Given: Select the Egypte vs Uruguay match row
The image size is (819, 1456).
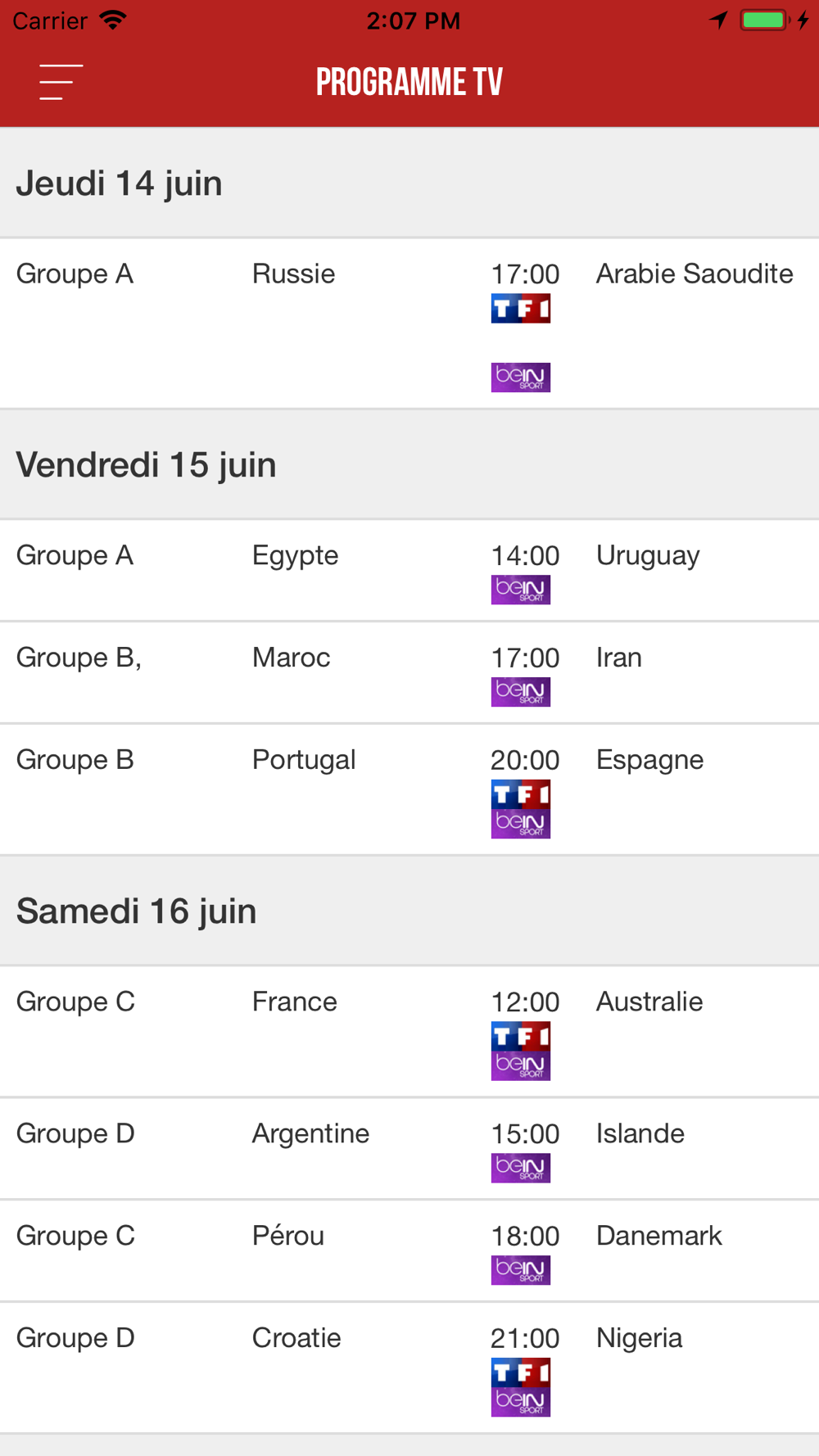Looking at the screenshot, I should (x=409, y=571).
